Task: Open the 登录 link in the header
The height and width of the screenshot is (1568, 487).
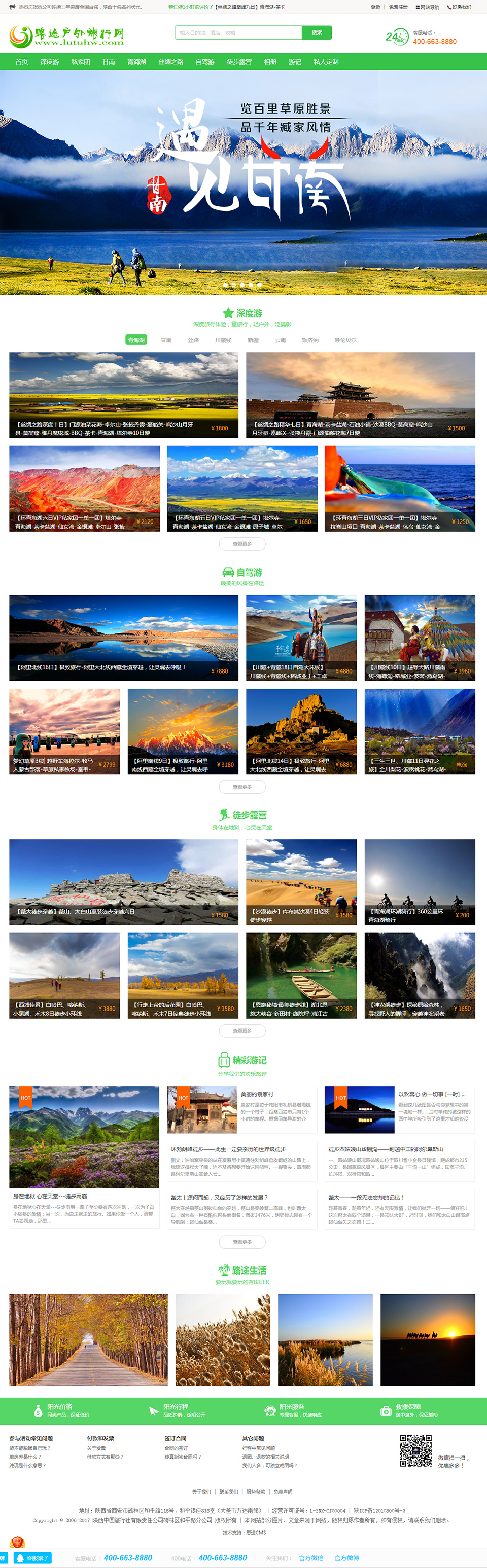Action: (375, 7)
